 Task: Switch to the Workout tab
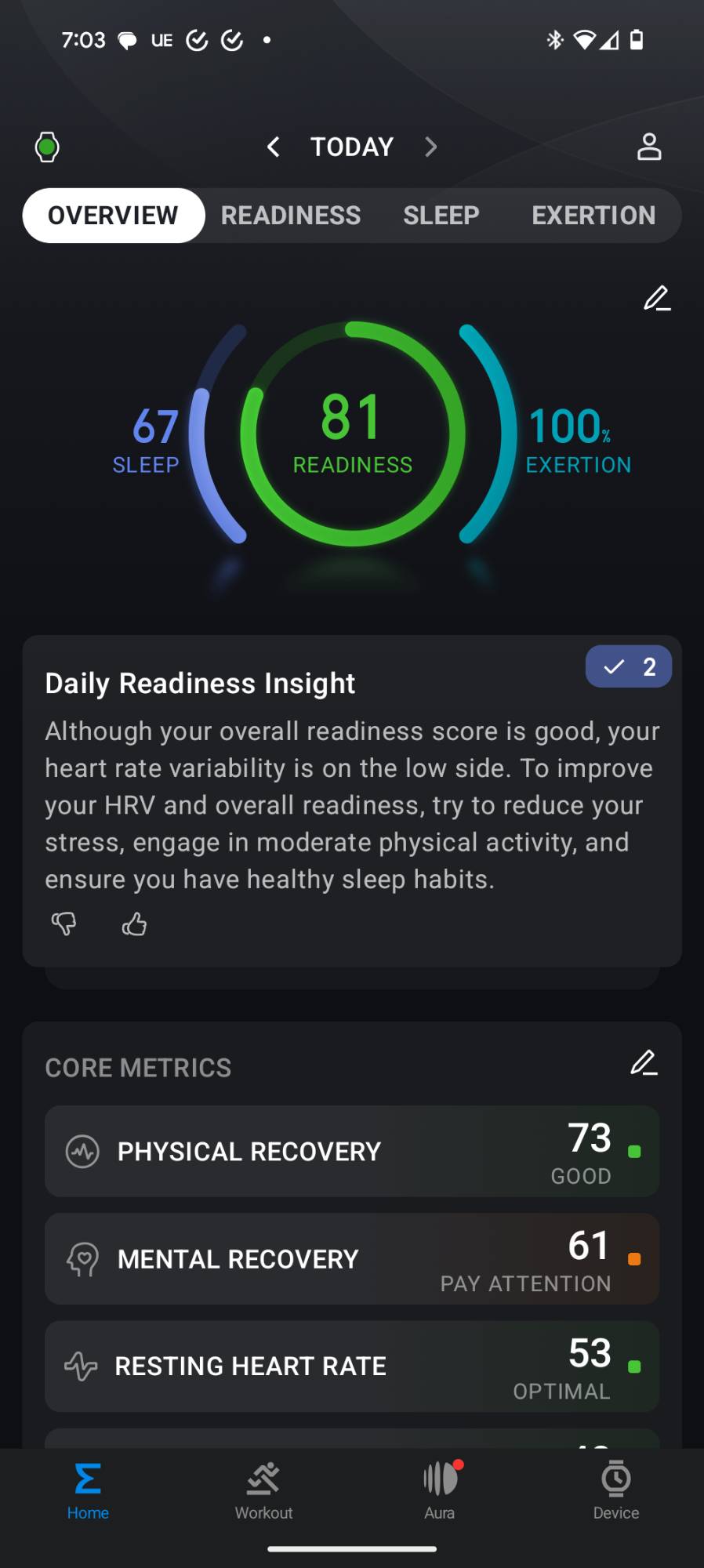tap(263, 1491)
